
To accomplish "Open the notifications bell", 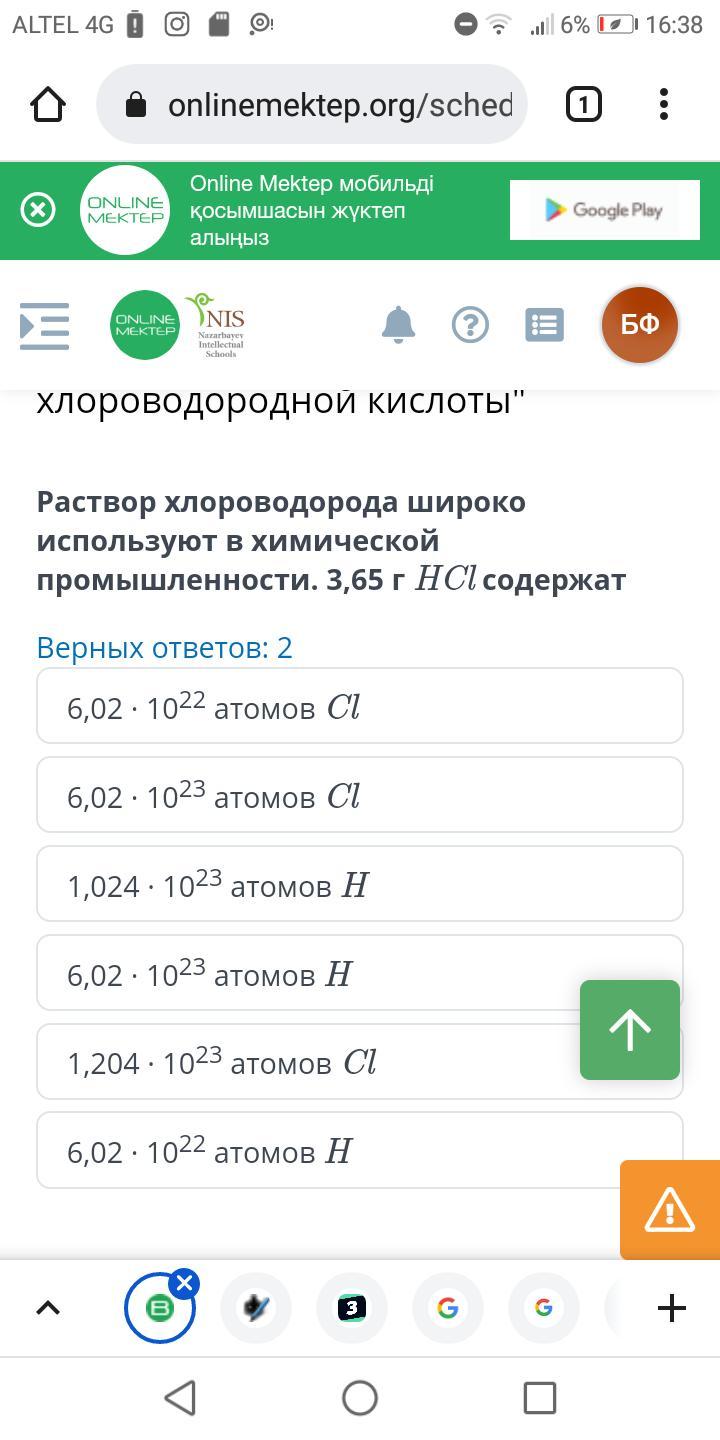I will click(398, 325).
